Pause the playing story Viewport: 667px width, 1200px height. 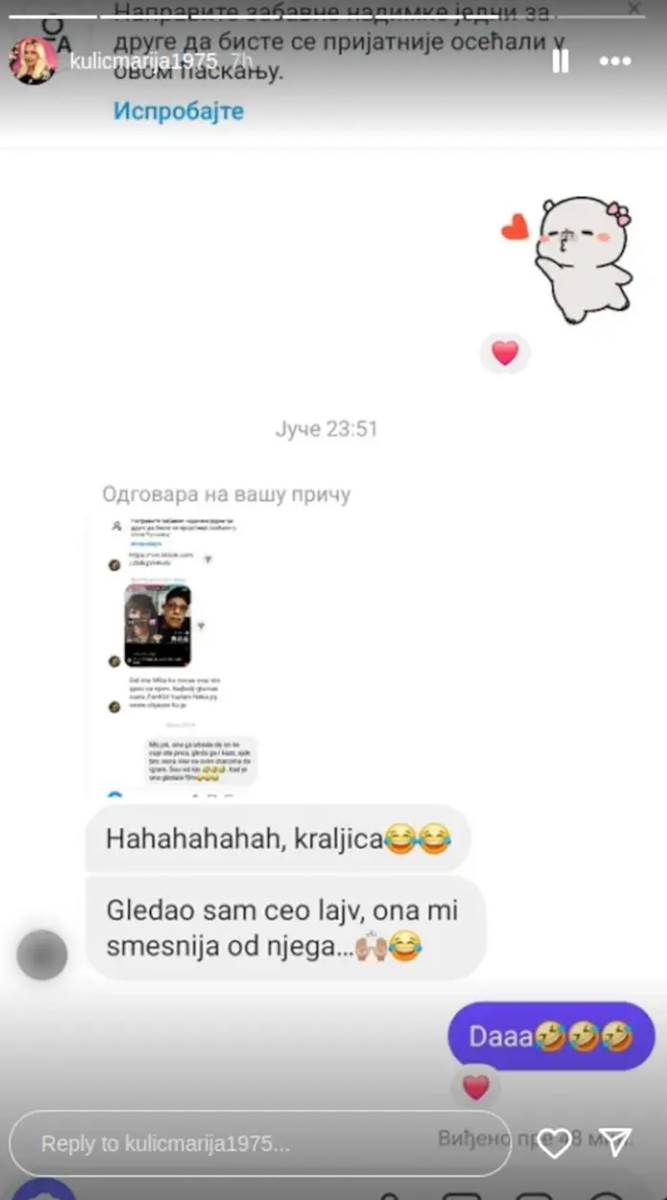click(561, 61)
